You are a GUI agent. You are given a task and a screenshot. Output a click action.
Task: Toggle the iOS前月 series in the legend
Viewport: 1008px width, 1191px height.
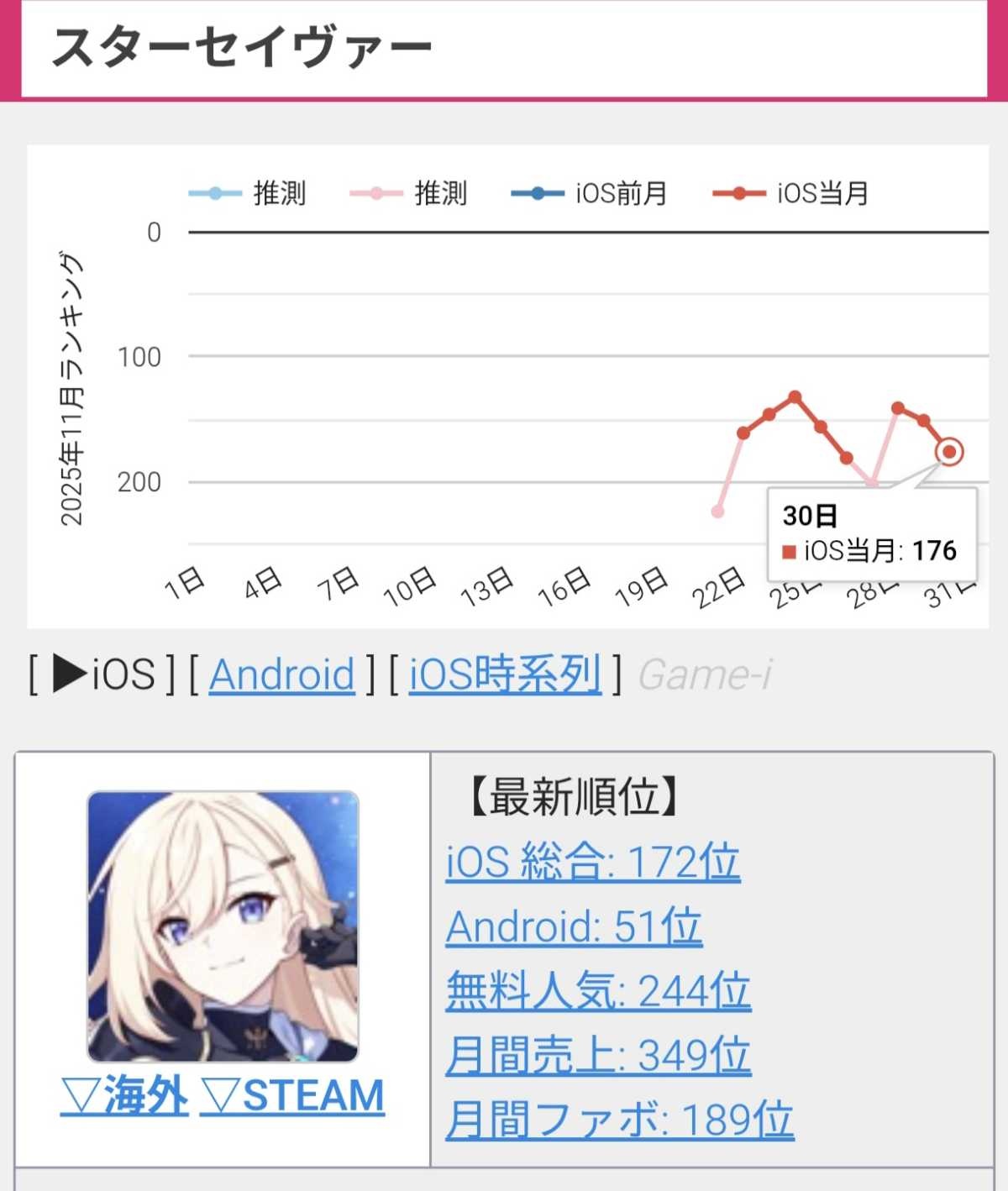(x=590, y=194)
